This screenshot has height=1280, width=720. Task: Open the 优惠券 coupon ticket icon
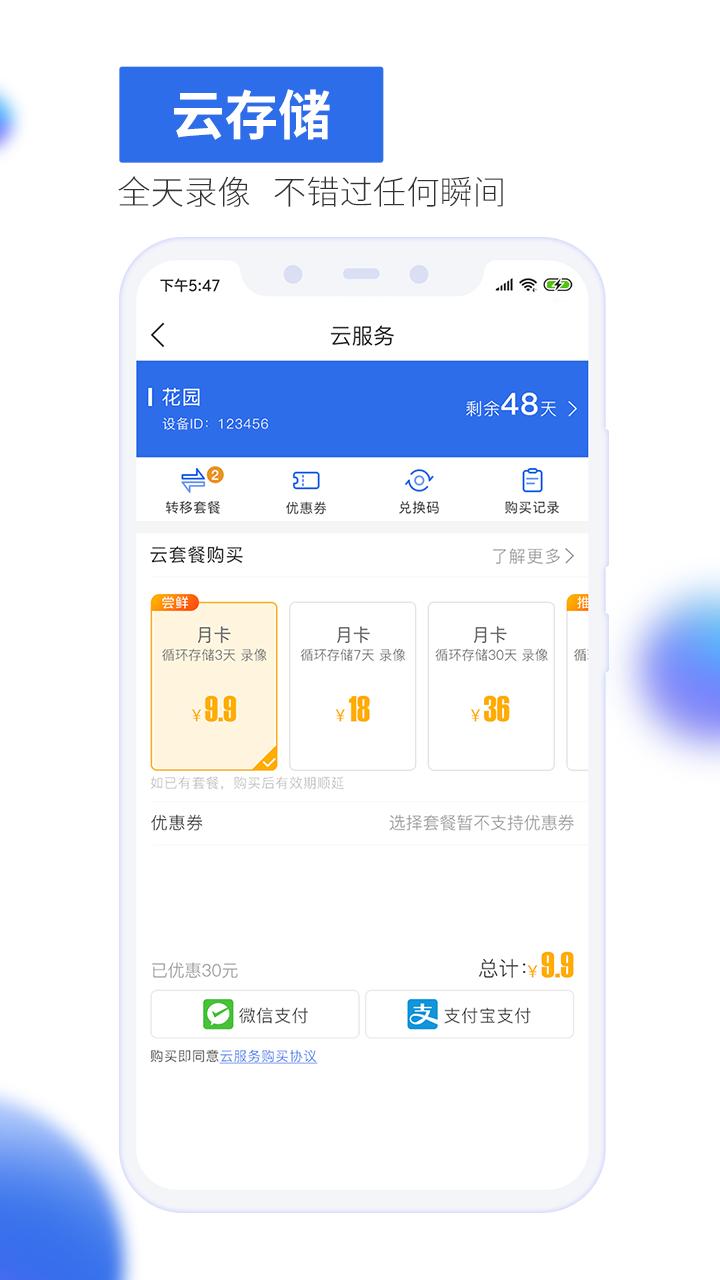click(306, 480)
